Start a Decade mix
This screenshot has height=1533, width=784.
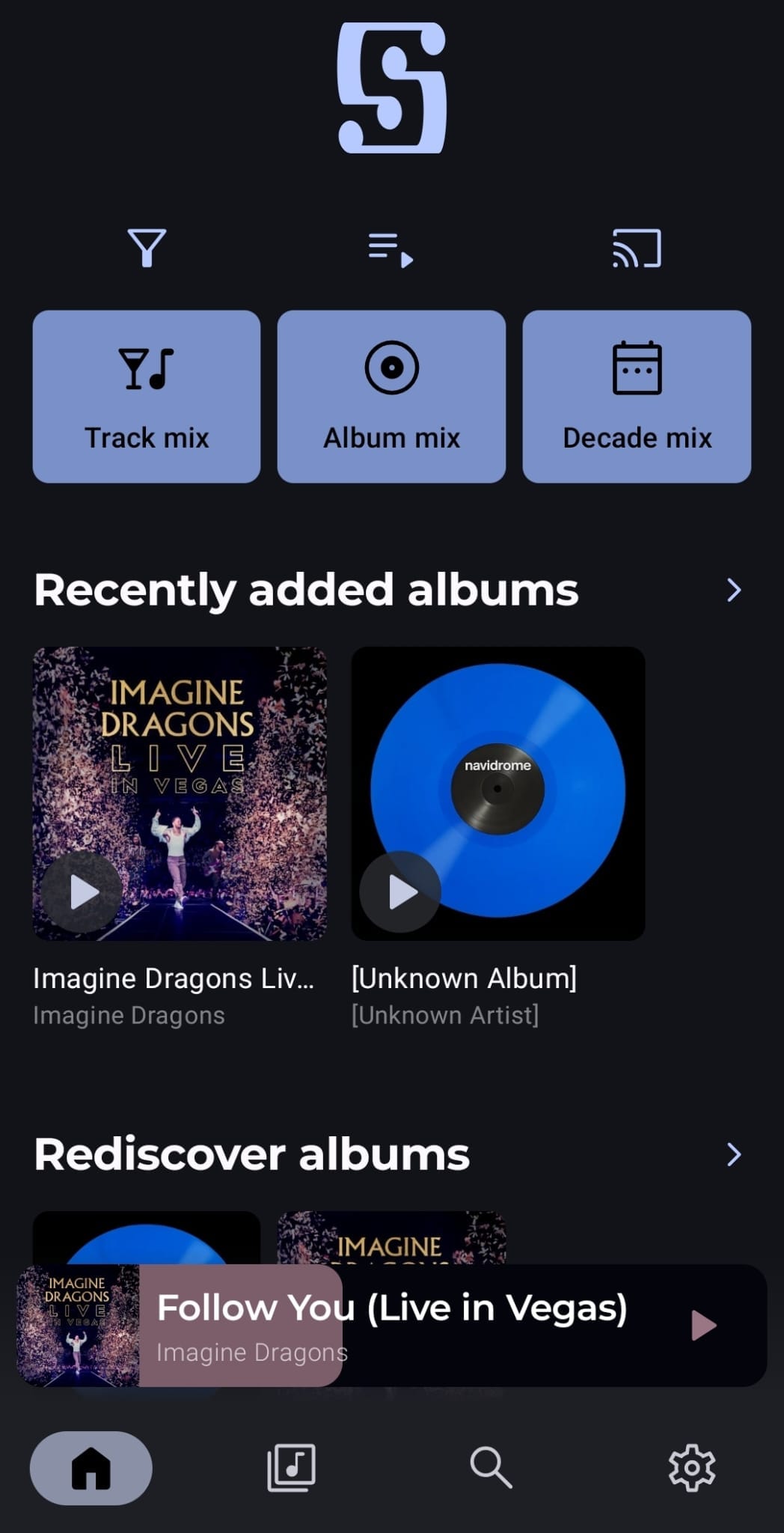pyautogui.click(x=637, y=397)
